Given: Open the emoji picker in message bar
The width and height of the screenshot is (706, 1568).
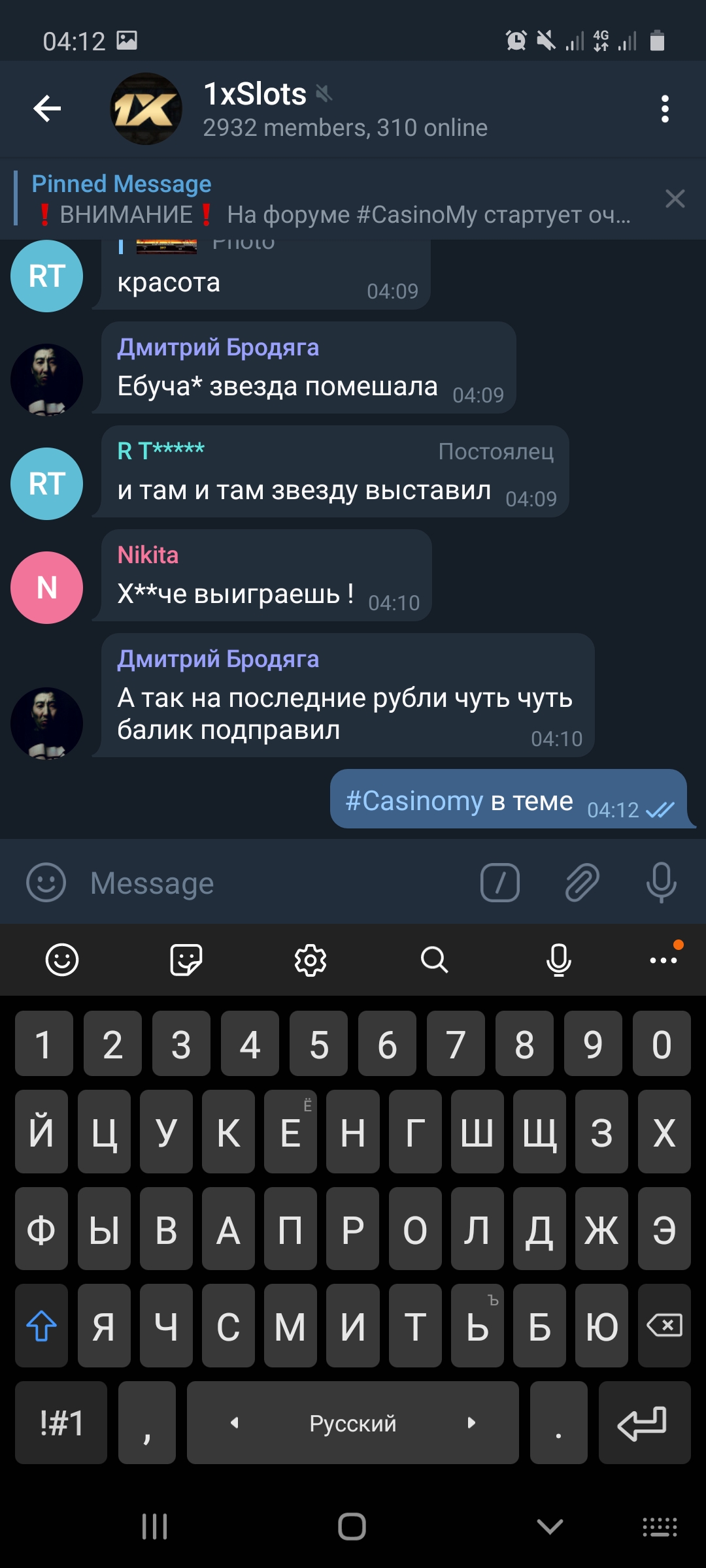Looking at the screenshot, I should pyautogui.click(x=46, y=883).
